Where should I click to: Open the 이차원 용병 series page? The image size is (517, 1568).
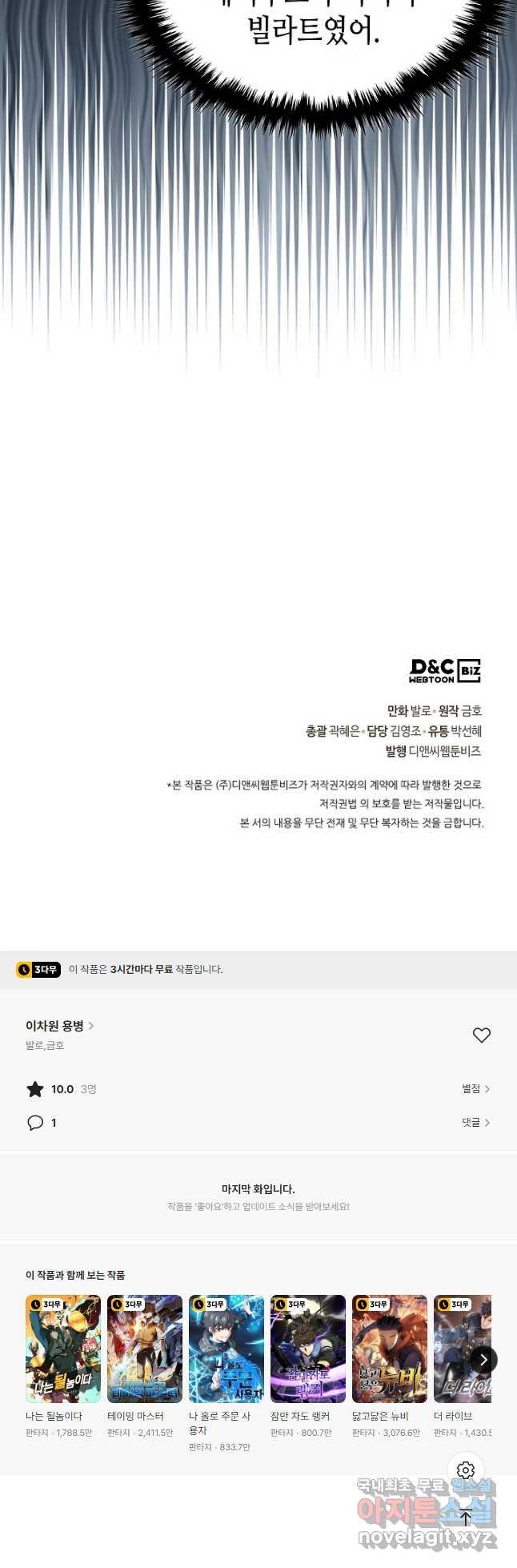(x=59, y=1025)
